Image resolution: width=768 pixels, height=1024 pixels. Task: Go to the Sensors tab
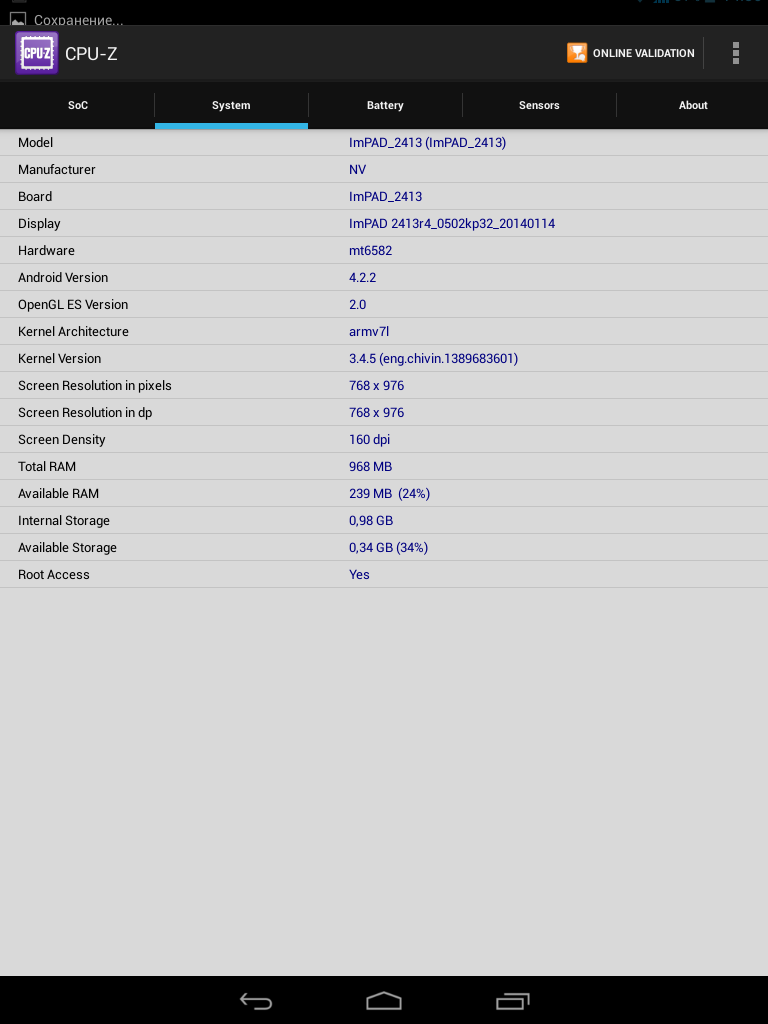539,105
